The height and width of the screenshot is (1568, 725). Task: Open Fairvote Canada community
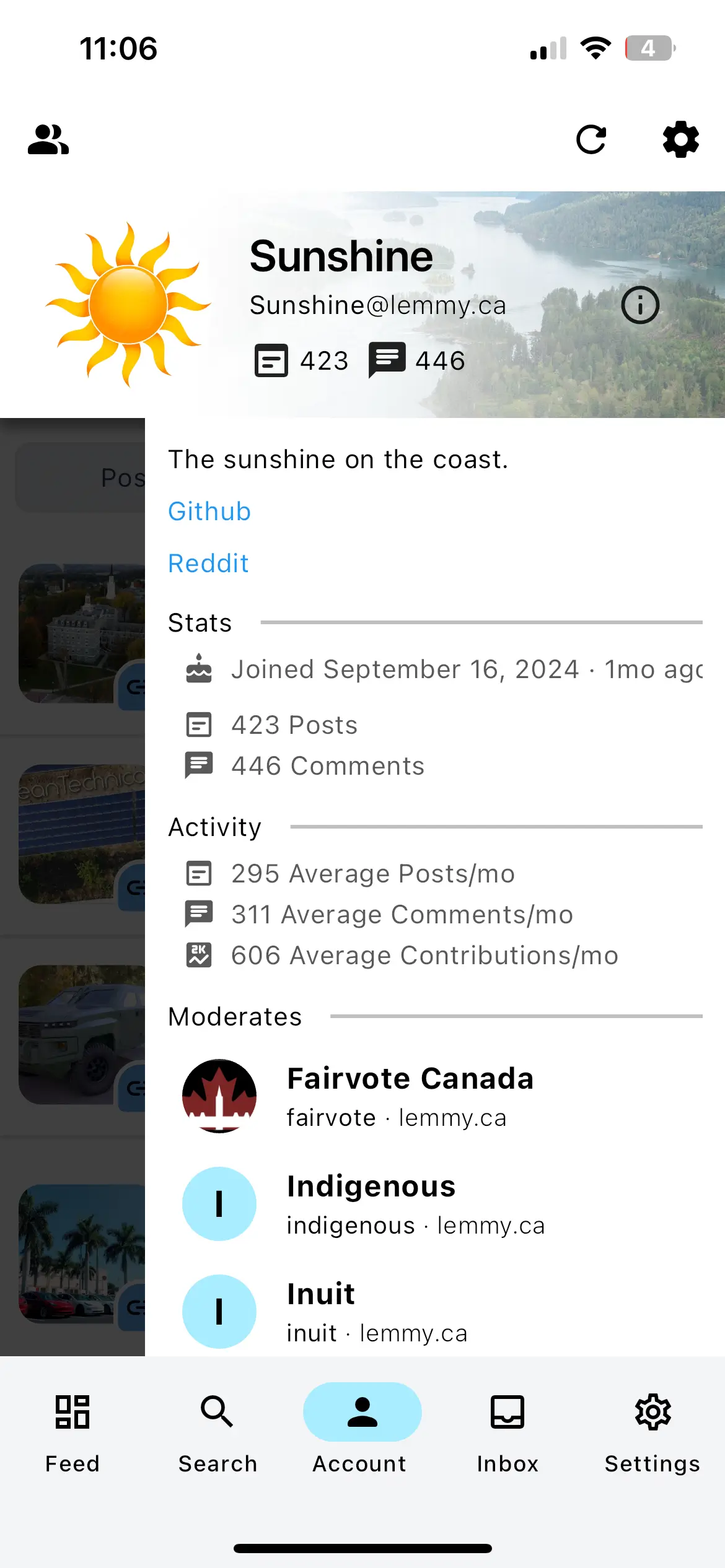point(409,1096)
